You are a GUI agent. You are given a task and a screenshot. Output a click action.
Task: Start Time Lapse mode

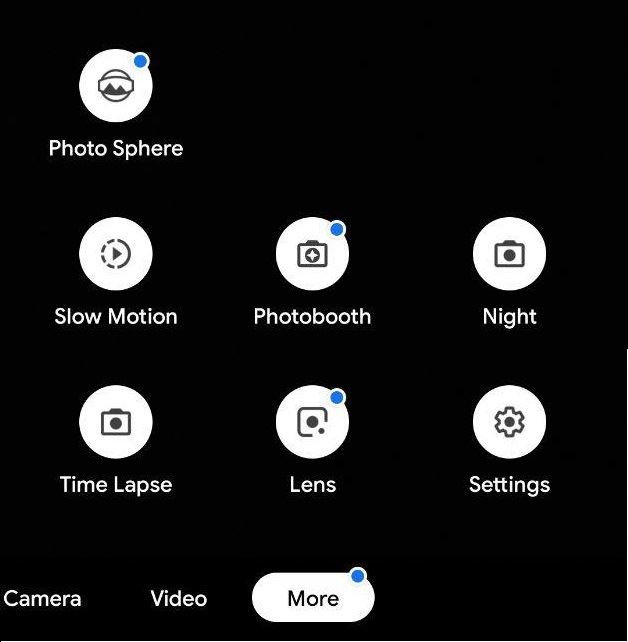click(116, 422)
